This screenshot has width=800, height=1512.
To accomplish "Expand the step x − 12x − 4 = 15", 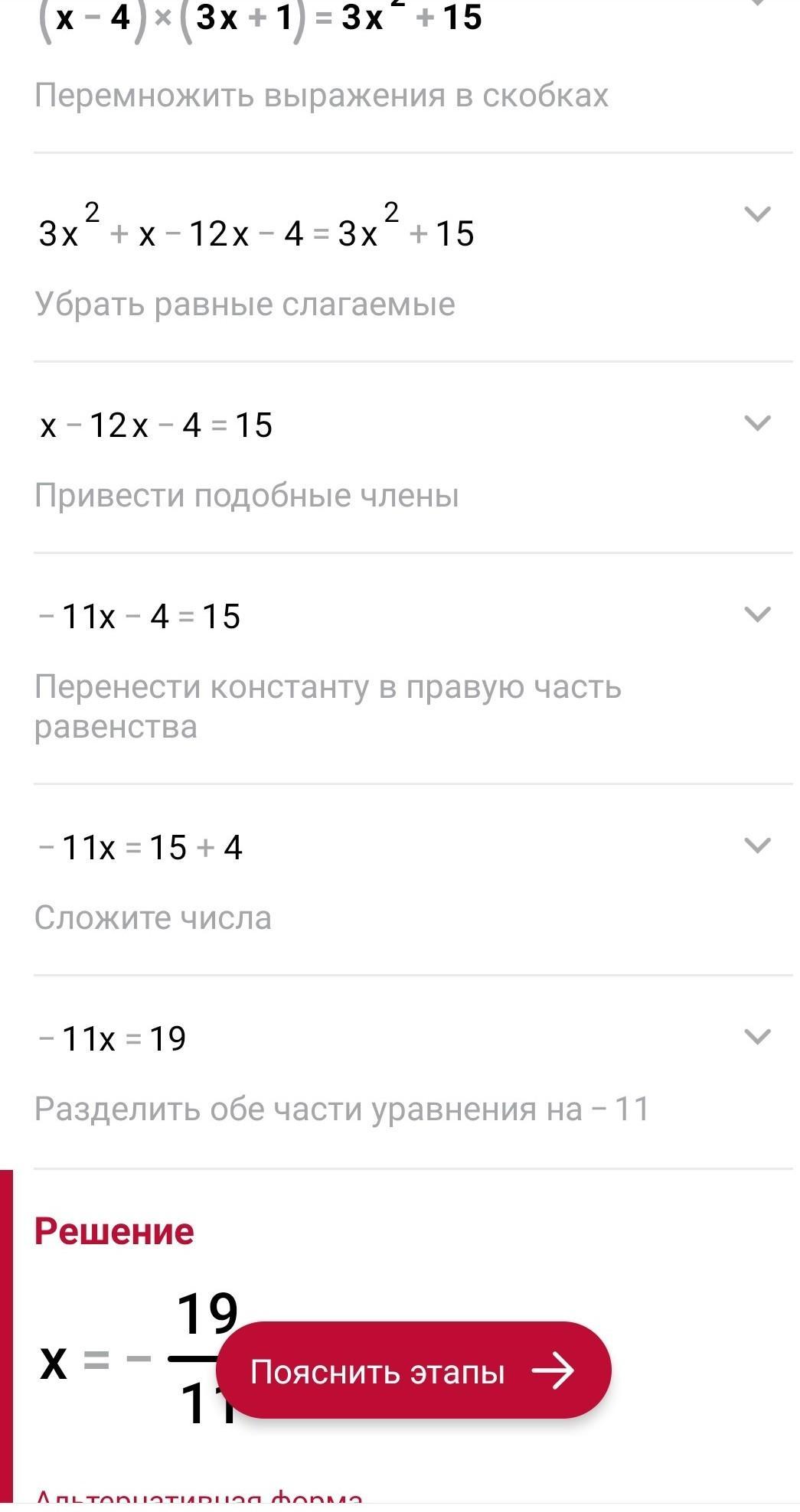I will click(756, 423).
